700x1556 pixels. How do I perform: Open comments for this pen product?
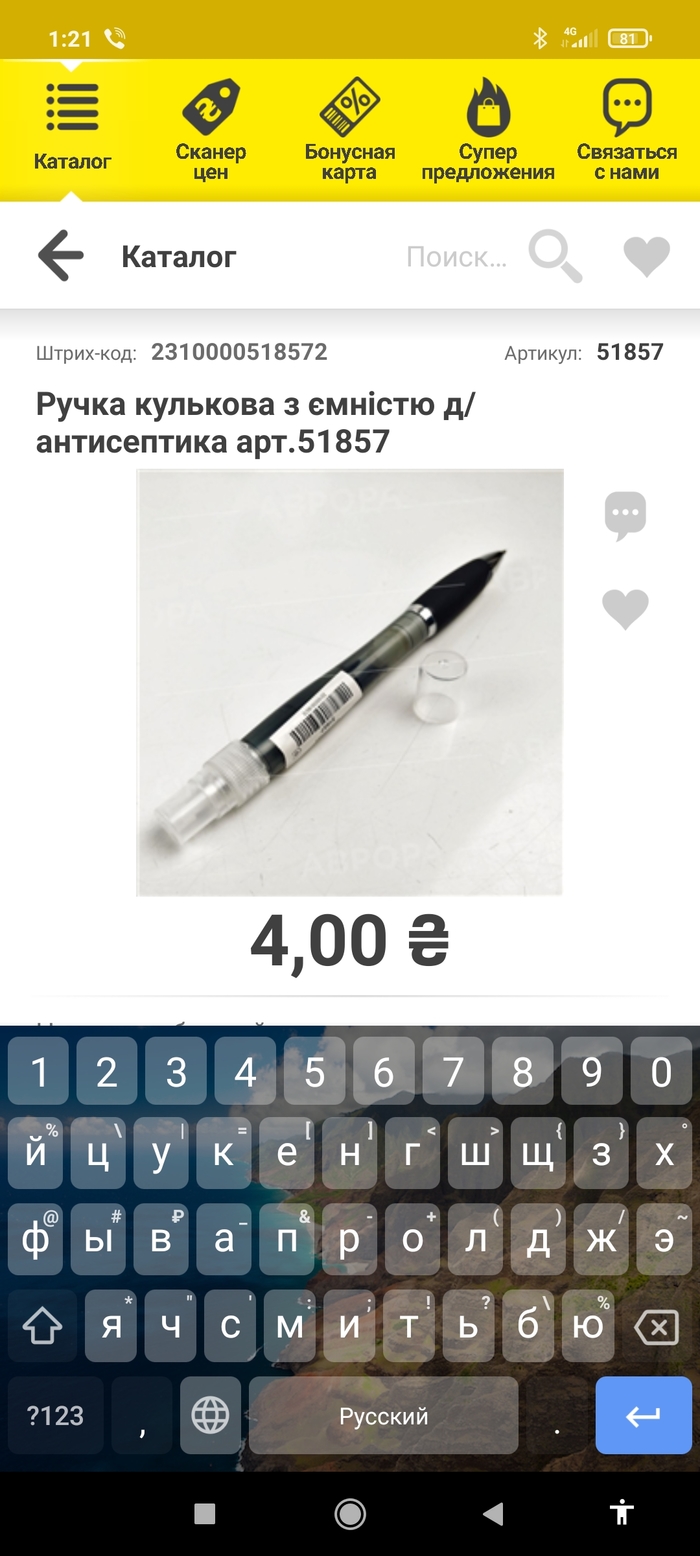[626, 515]
